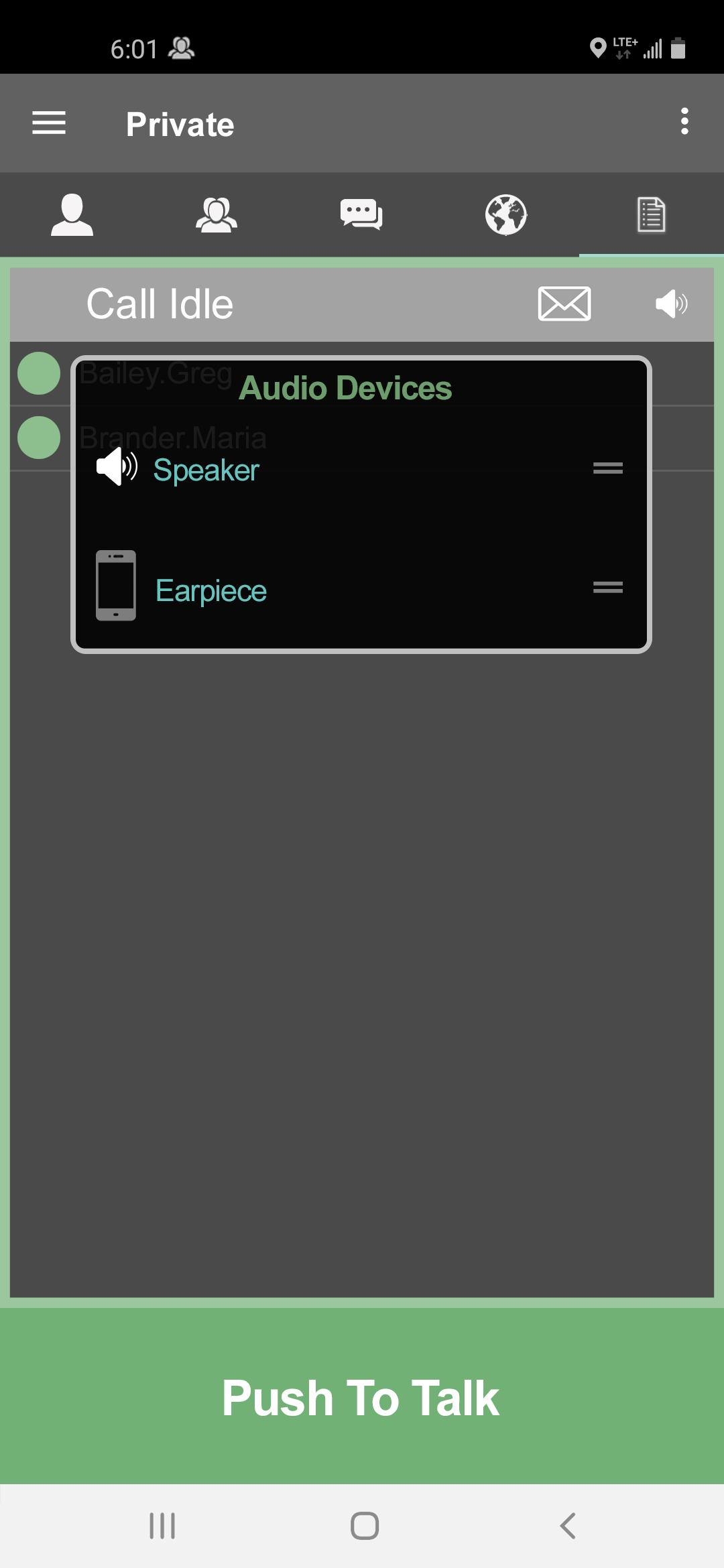Image resolution: width=724 pixels, height=1568 pixels.
Task: Tap the reorder handle next to Speaker
Action: pos(607,468)
